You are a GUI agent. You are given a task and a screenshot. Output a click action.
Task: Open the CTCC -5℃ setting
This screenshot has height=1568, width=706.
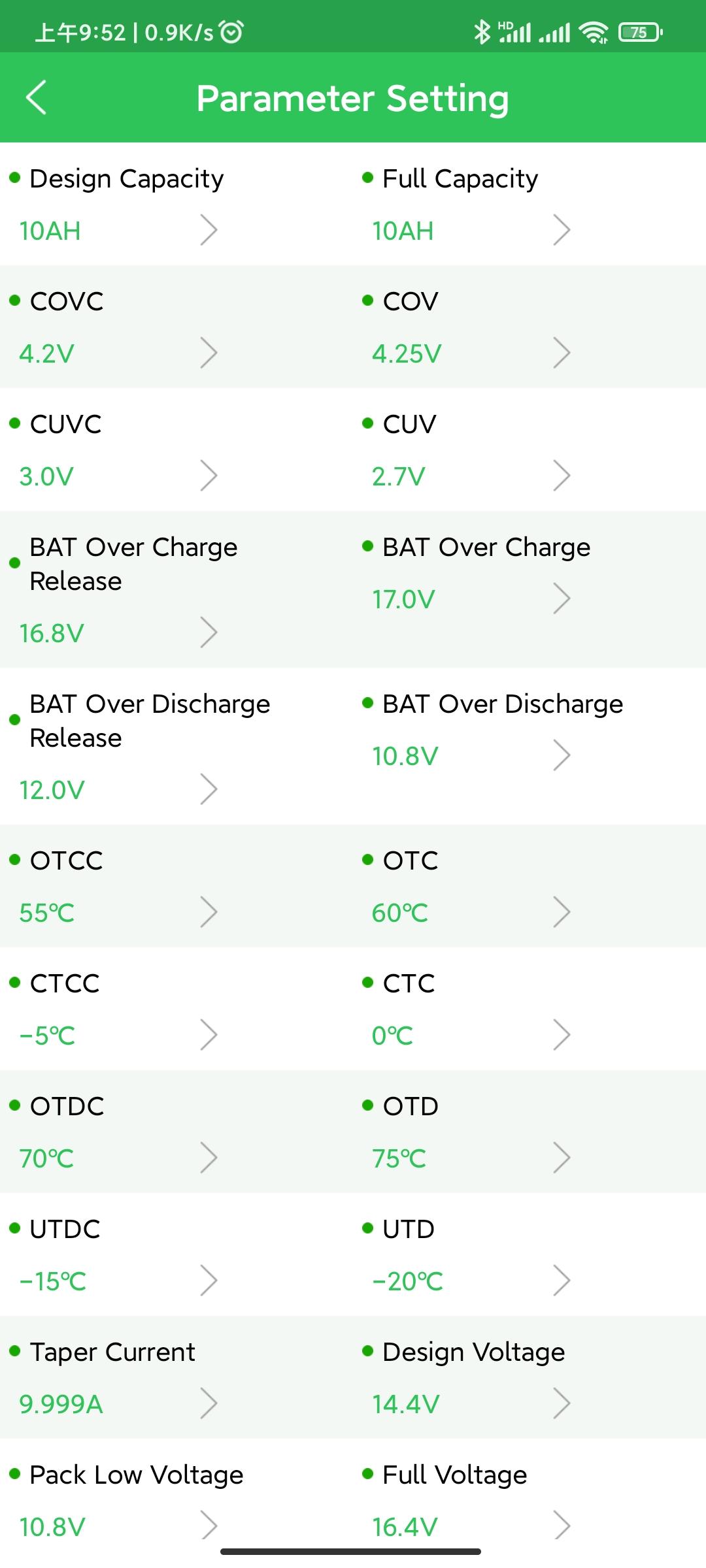coord(176,1009)
